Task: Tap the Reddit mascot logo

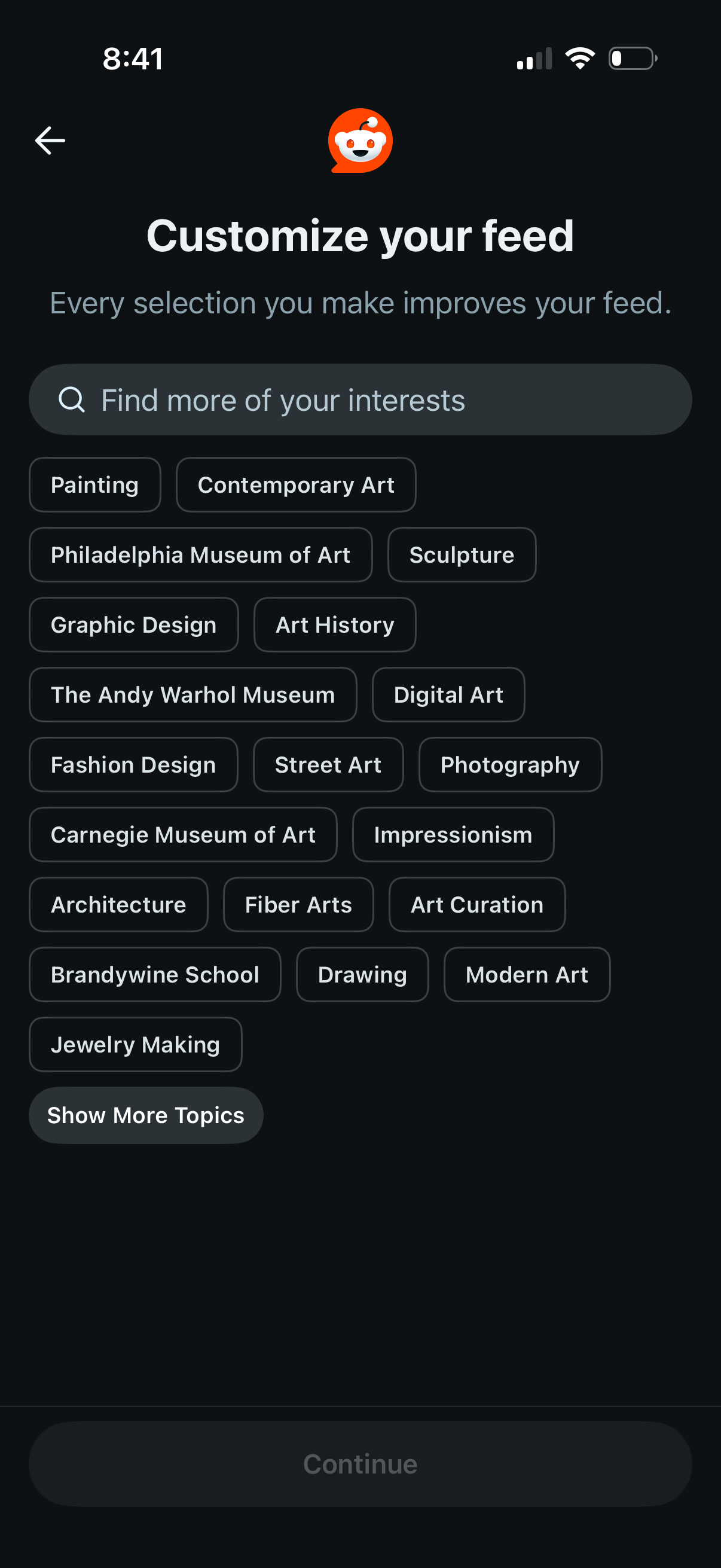Action: pos(360,140)
